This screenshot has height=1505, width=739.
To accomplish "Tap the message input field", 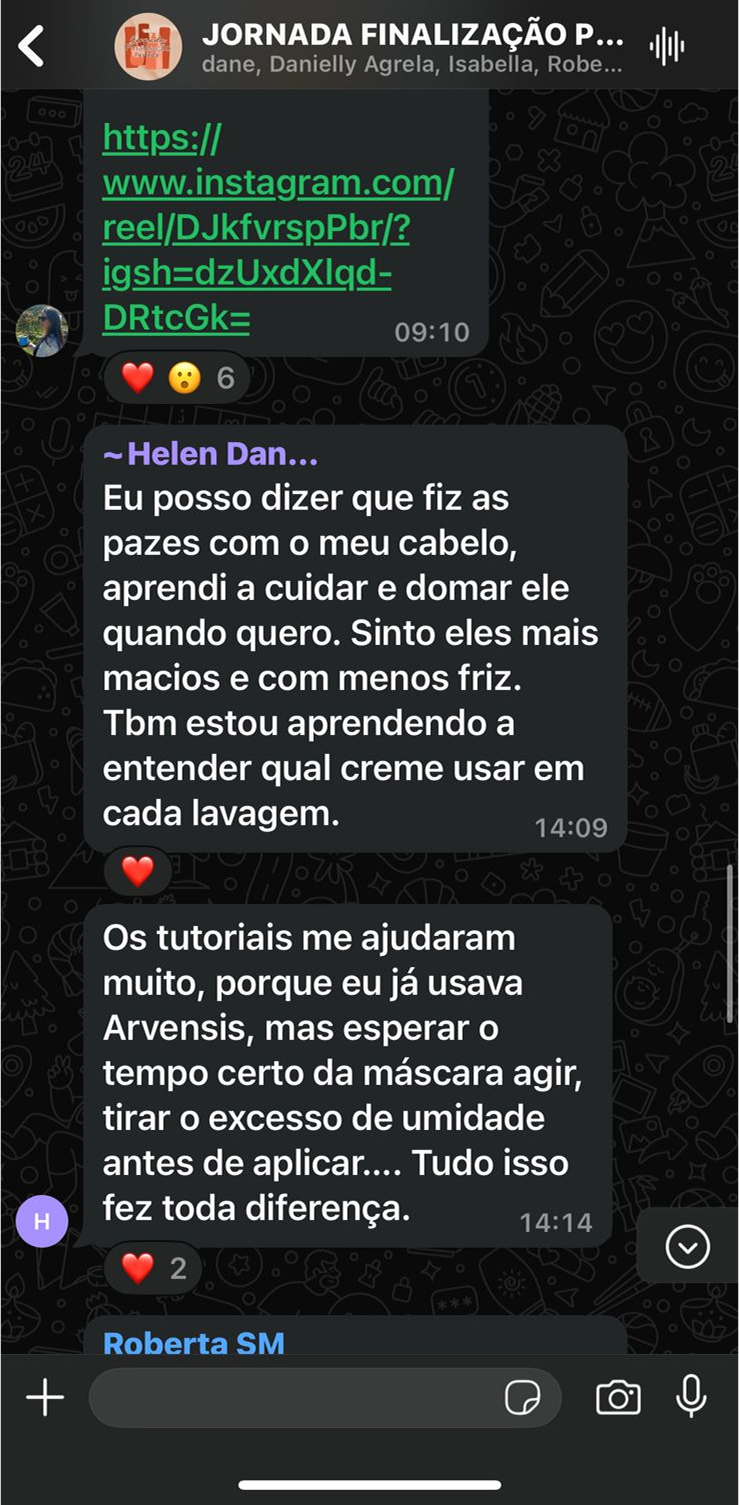I will (295, 1397).
